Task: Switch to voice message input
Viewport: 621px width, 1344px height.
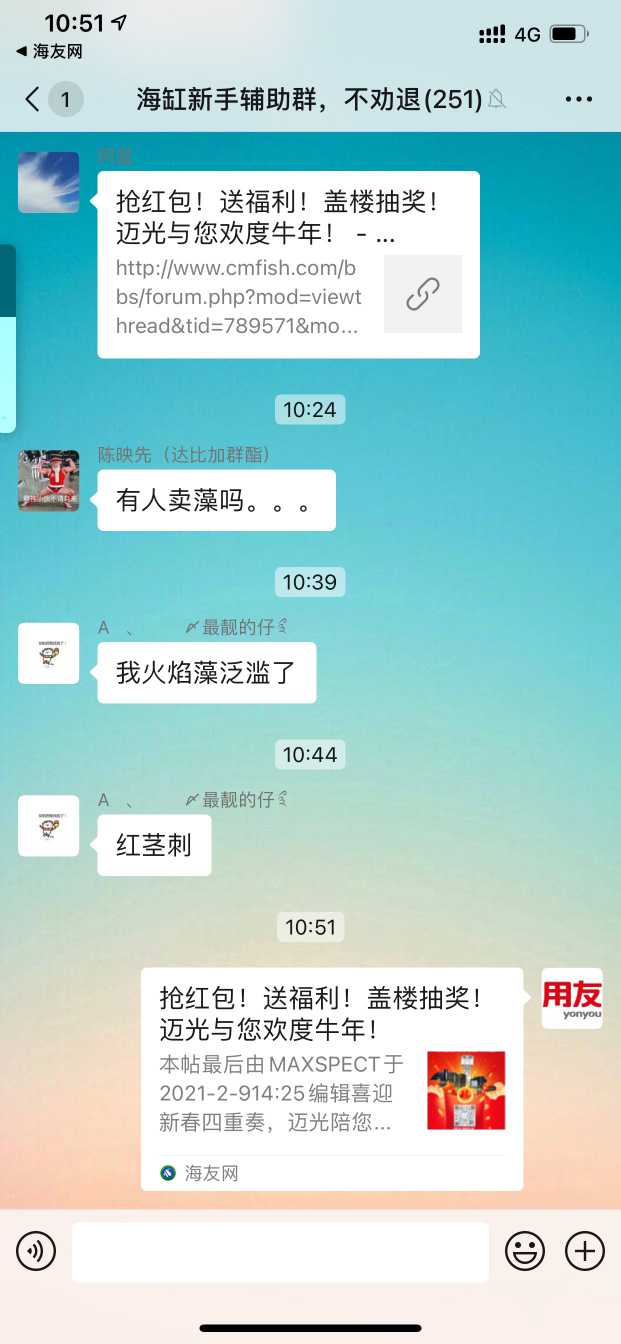Action: pos(36,1250)
